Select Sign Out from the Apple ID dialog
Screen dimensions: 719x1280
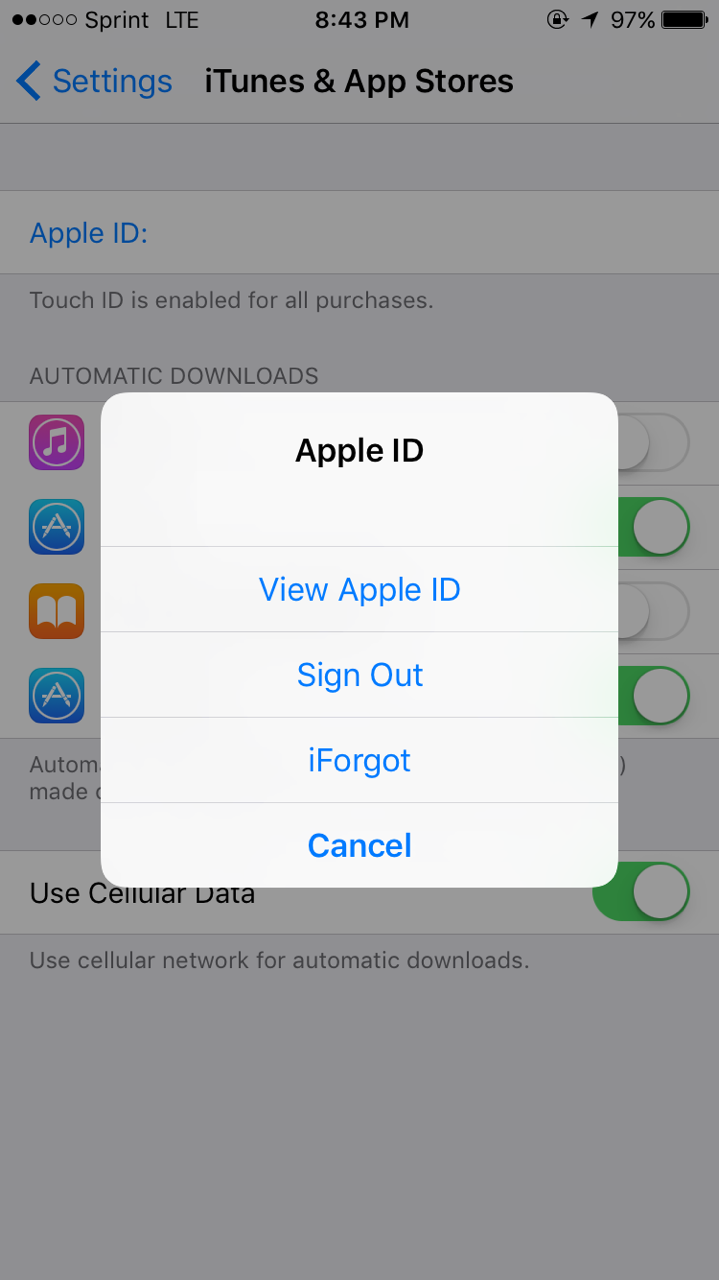click(359, 675)
